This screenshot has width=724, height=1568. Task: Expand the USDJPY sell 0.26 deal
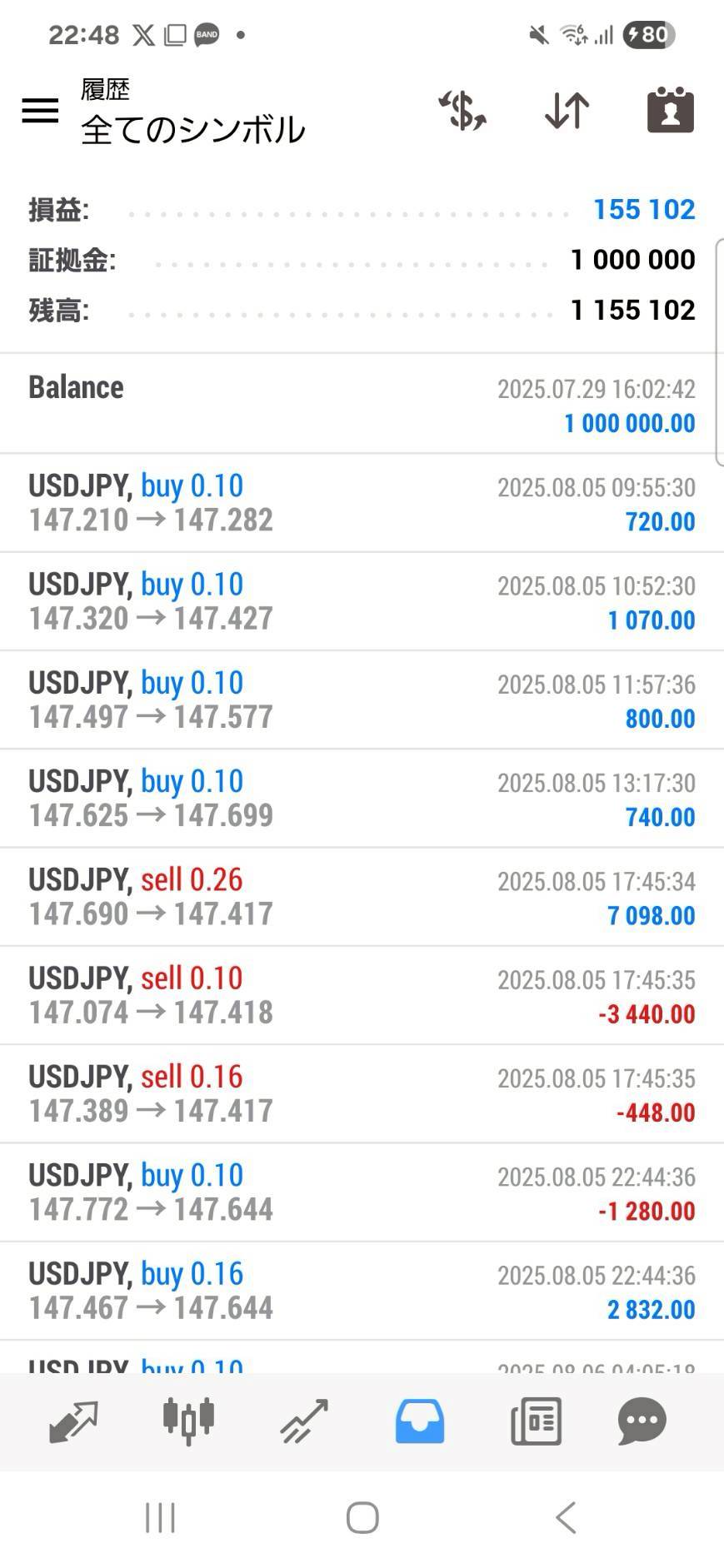[362, 897]
